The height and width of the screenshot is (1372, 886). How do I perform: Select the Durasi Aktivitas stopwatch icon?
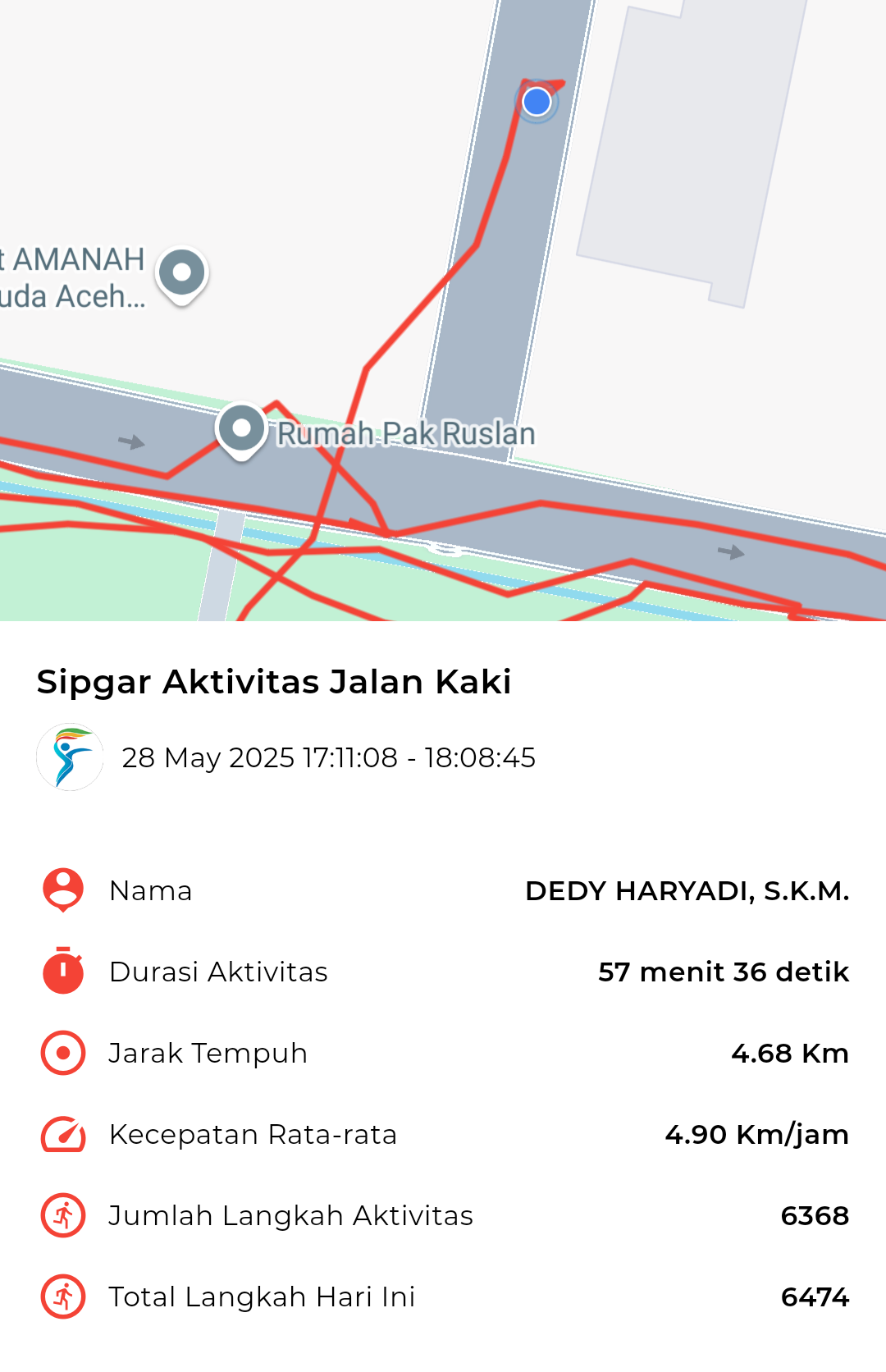[62, 971]
